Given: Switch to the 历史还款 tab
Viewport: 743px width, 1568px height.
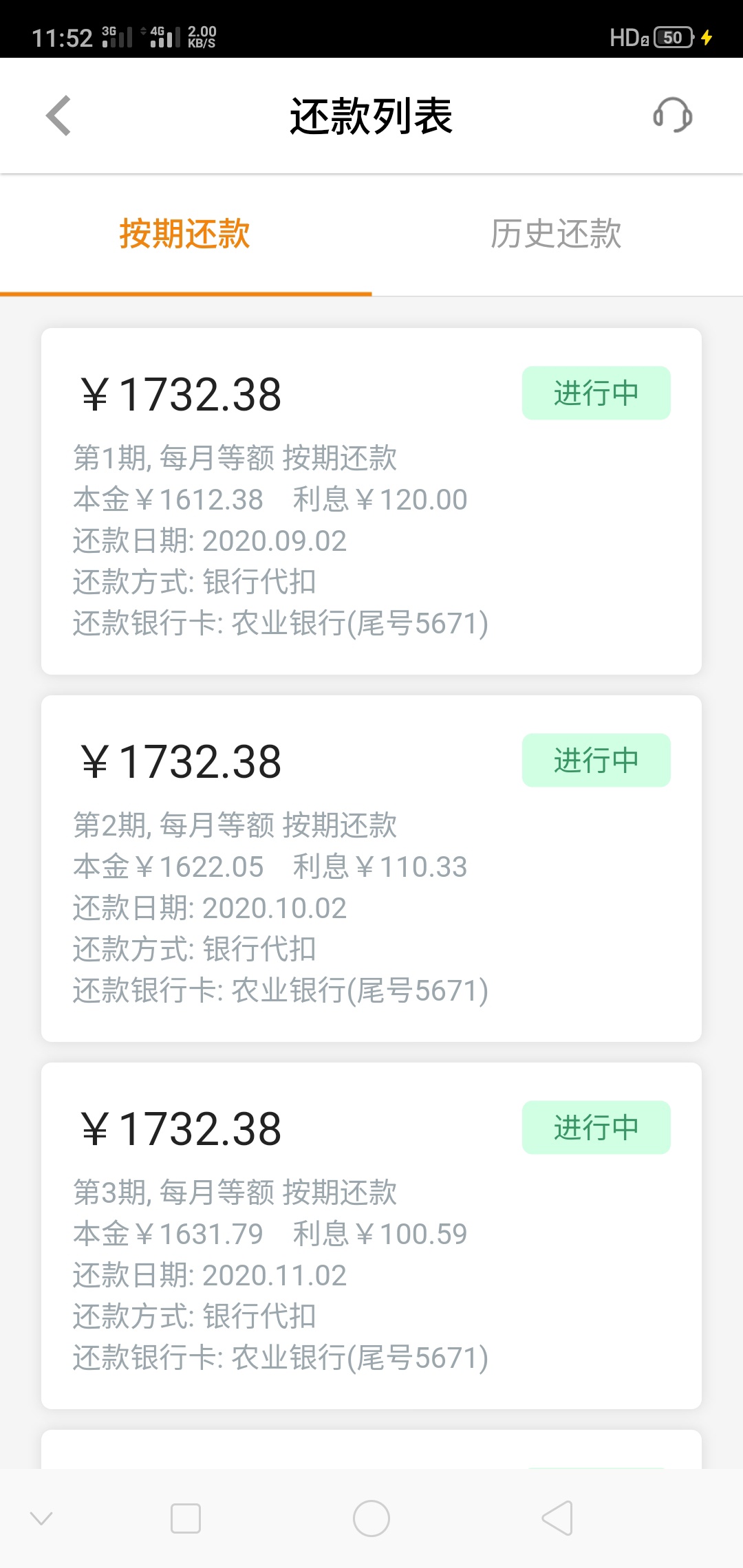Looking at the screenshot, I should 557,235.
